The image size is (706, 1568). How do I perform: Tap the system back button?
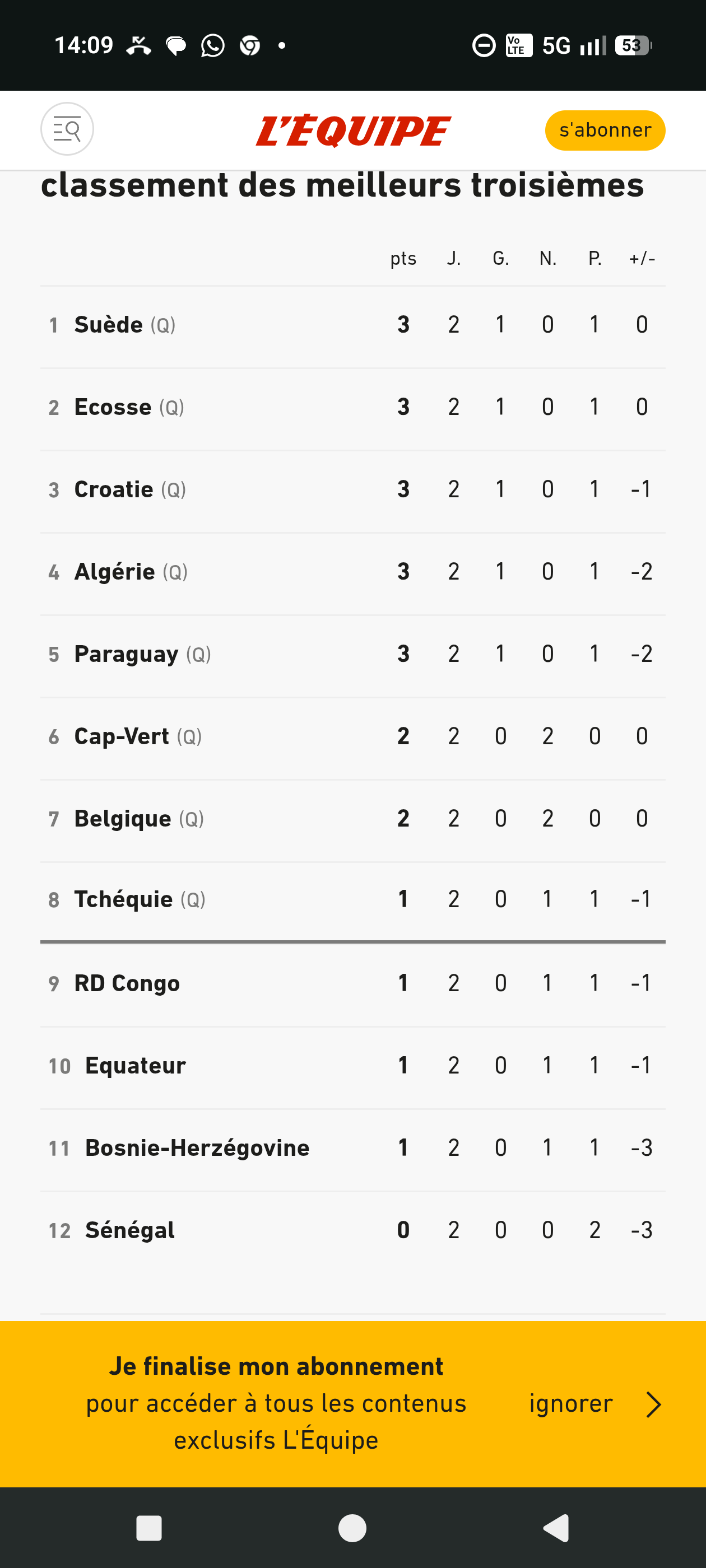(x=556, y=1528)
